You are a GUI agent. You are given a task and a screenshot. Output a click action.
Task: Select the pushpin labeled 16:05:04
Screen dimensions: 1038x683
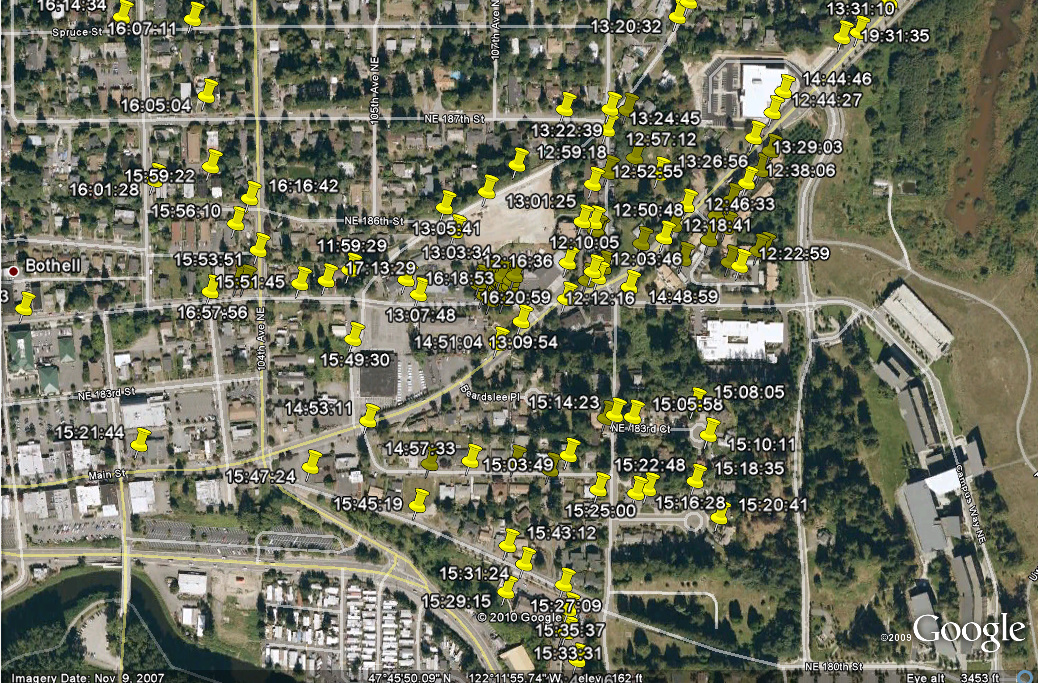(x=207, y=92)
